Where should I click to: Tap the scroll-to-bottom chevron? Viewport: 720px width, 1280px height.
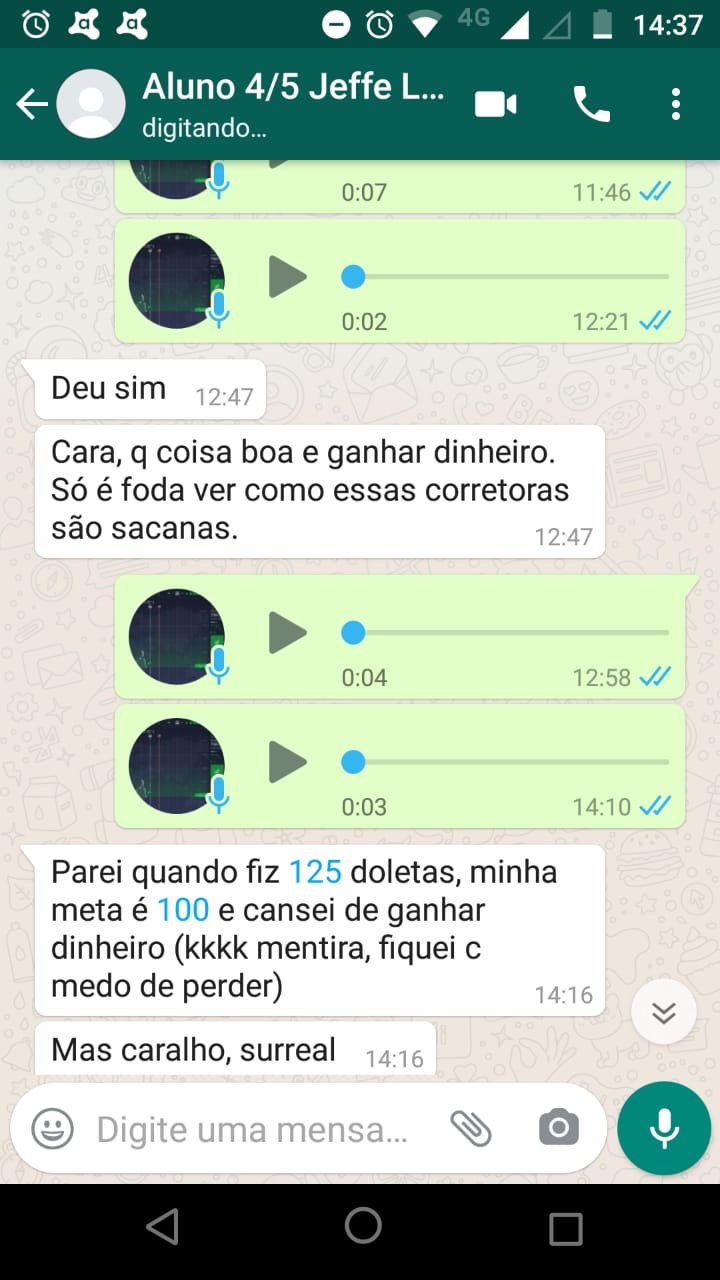coord(663,1011)
